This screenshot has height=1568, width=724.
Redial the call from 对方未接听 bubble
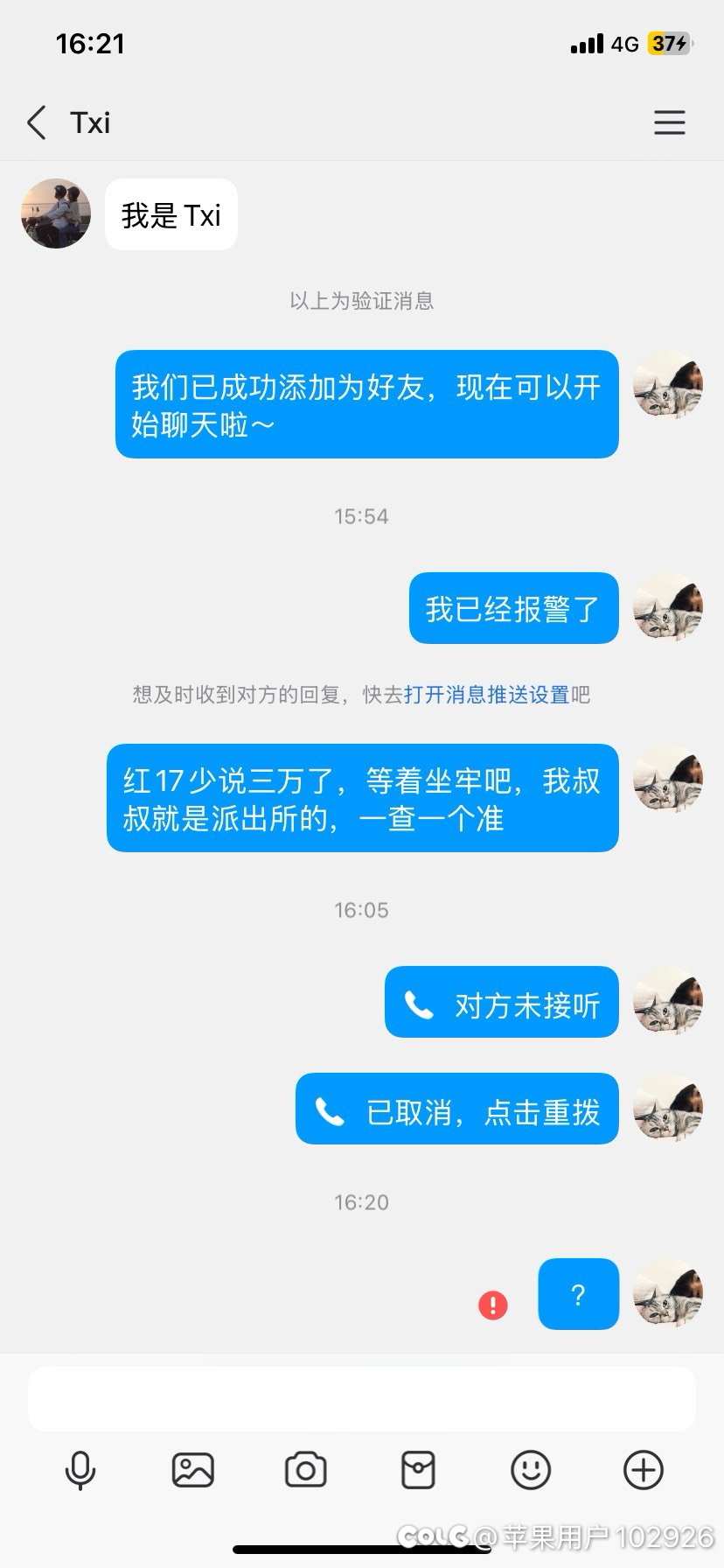502,1002
